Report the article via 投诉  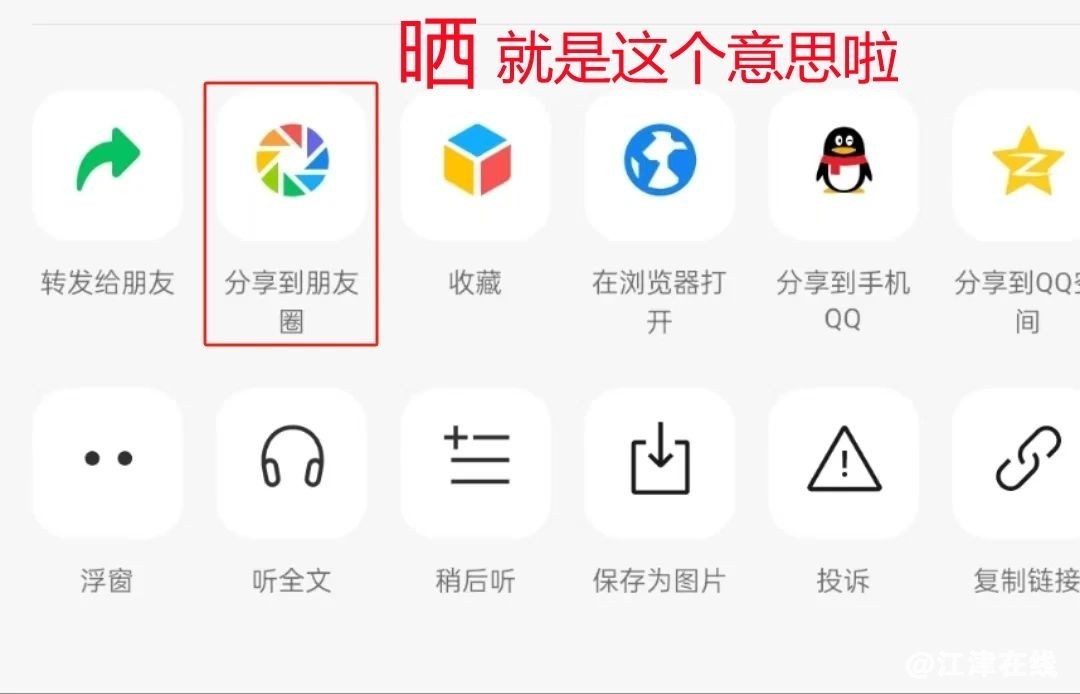pyautogui.click(x=843, y=462)
